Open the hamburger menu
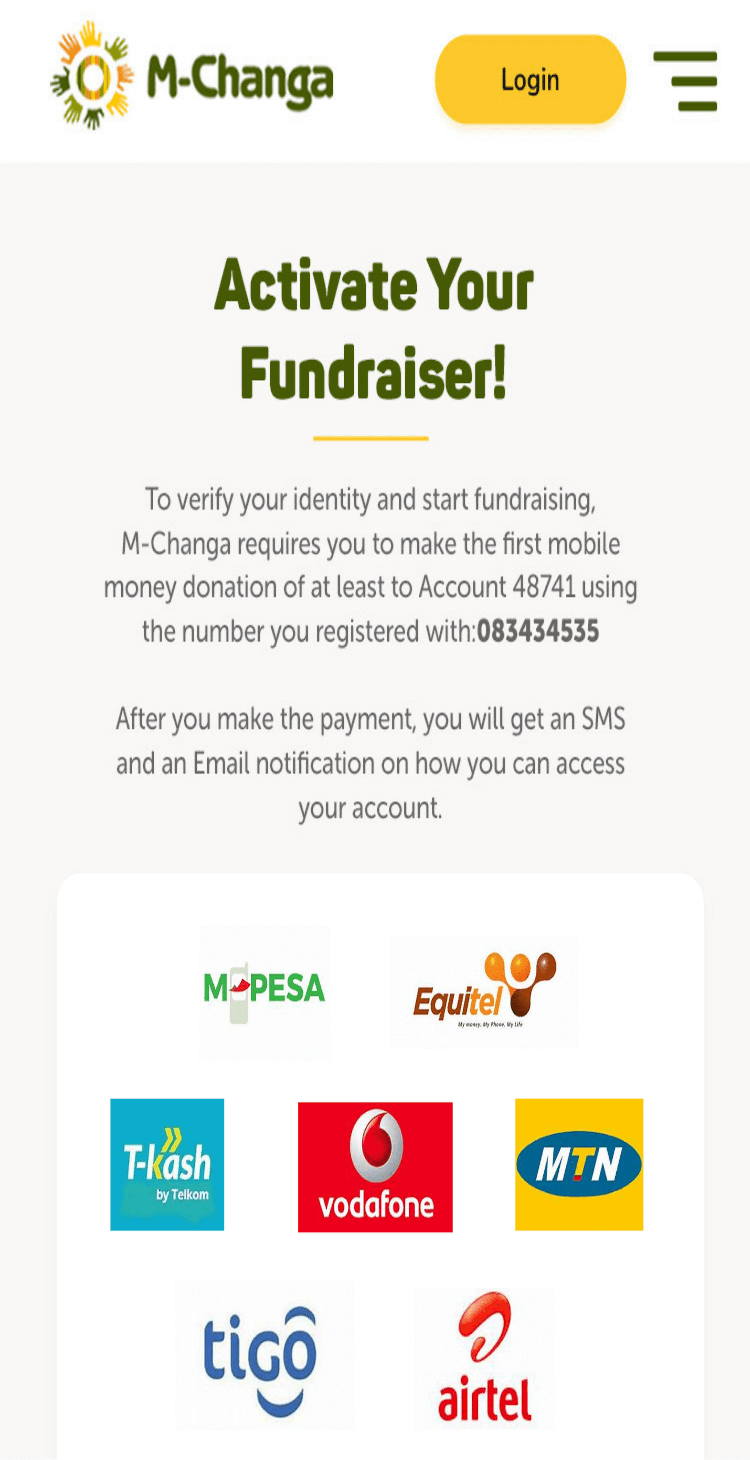Screen dimensions: 750x1460 [x=685, y=80]
